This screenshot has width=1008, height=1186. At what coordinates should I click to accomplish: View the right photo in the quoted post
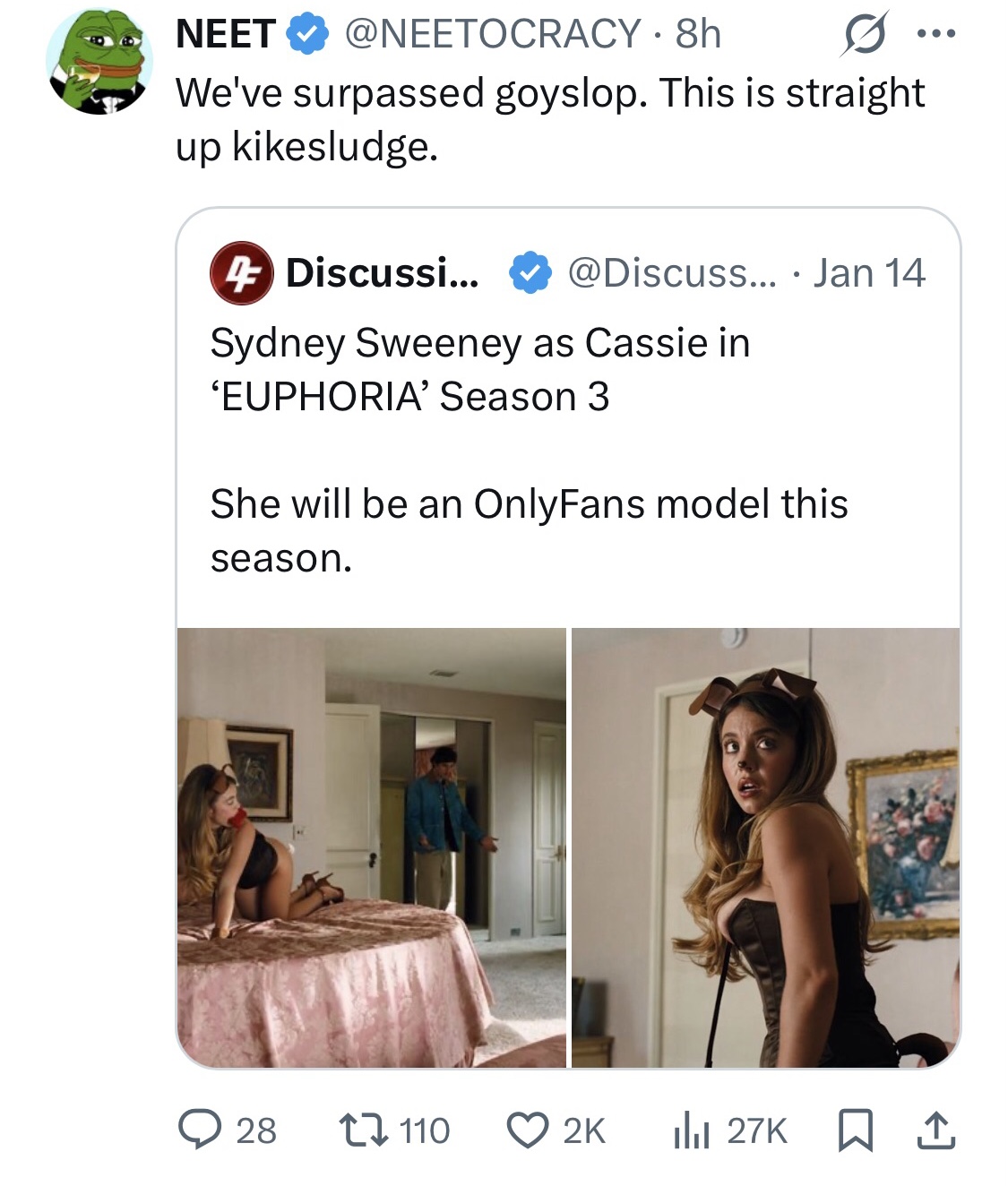point(765,847)
